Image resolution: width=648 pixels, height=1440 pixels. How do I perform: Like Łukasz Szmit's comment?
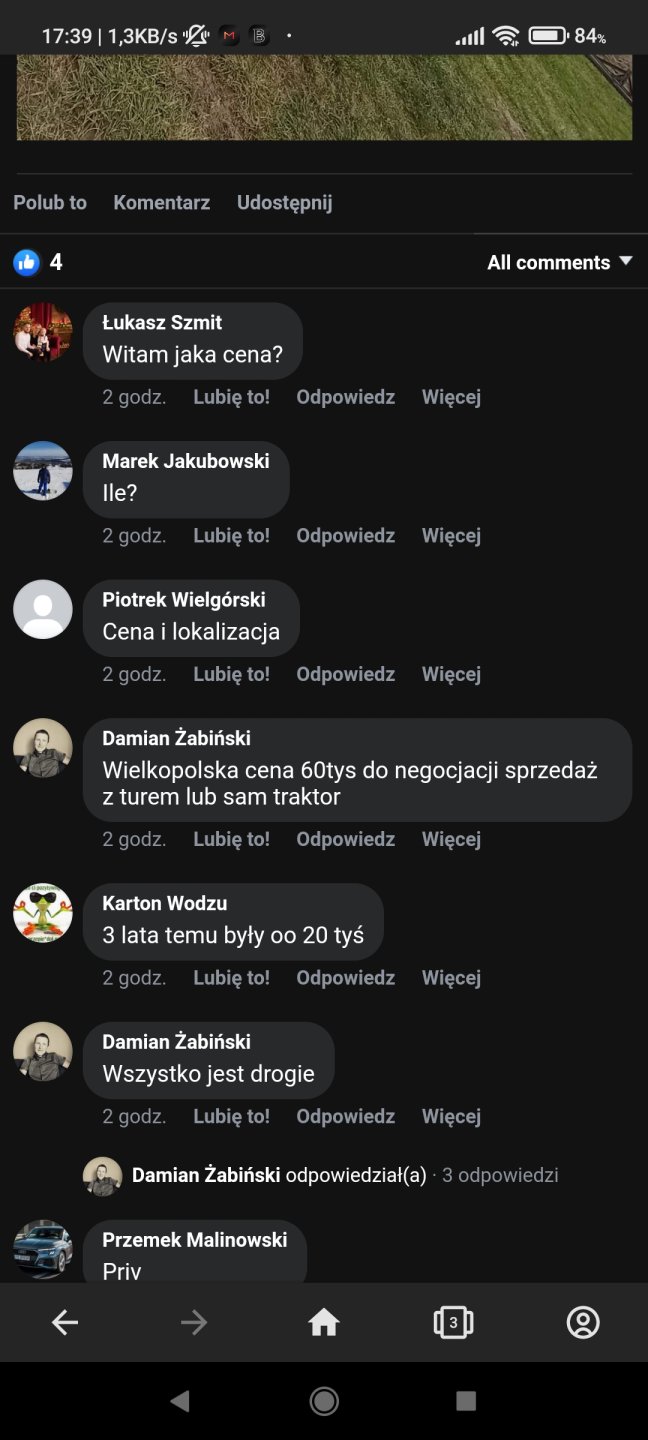point(231,397)
